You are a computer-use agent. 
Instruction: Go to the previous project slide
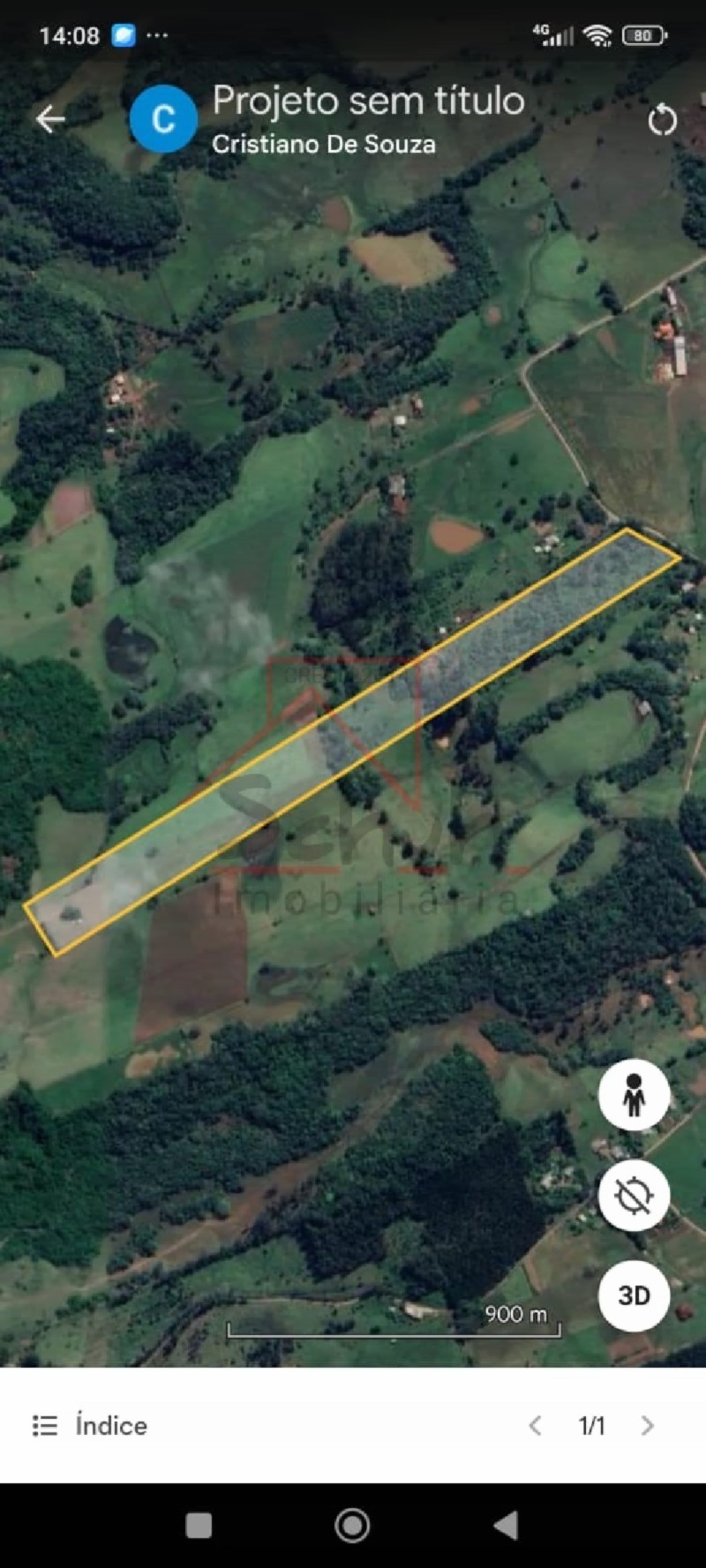click(535, 1425)
